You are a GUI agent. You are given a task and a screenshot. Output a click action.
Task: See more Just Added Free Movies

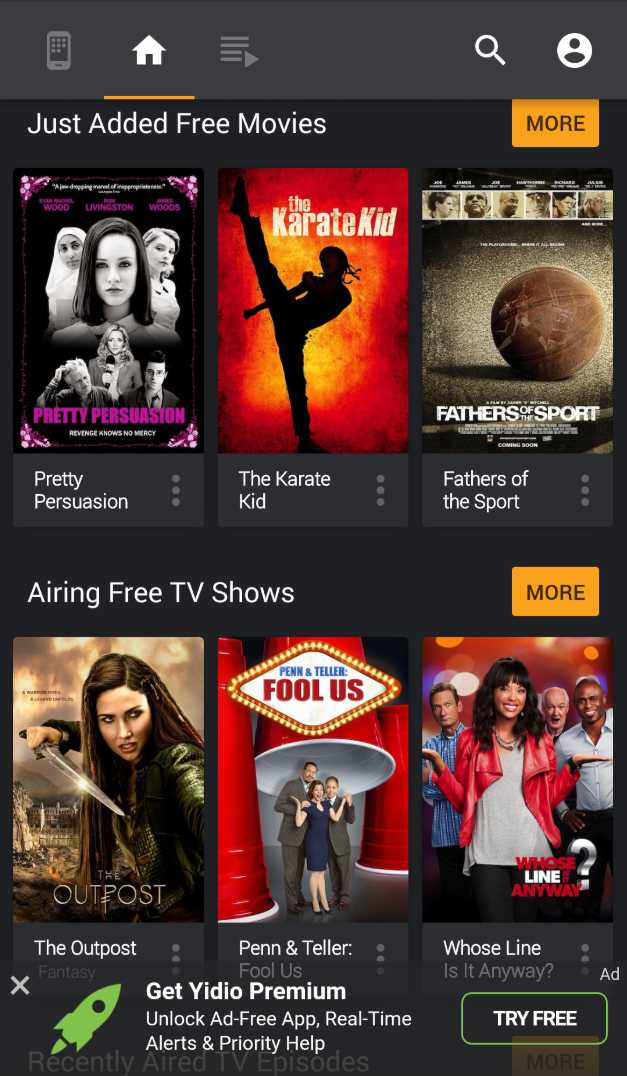point(555,123)
